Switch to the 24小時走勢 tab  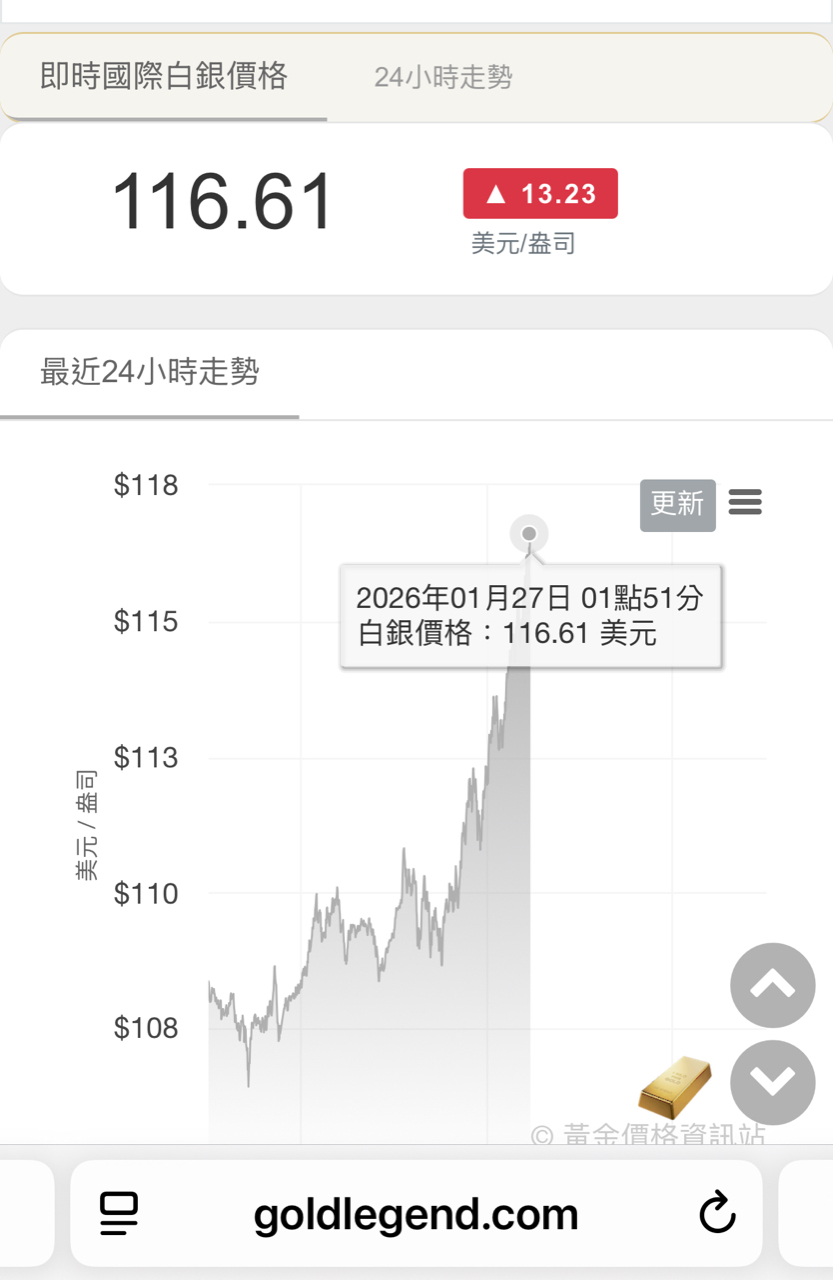click(x=444, y=77)
